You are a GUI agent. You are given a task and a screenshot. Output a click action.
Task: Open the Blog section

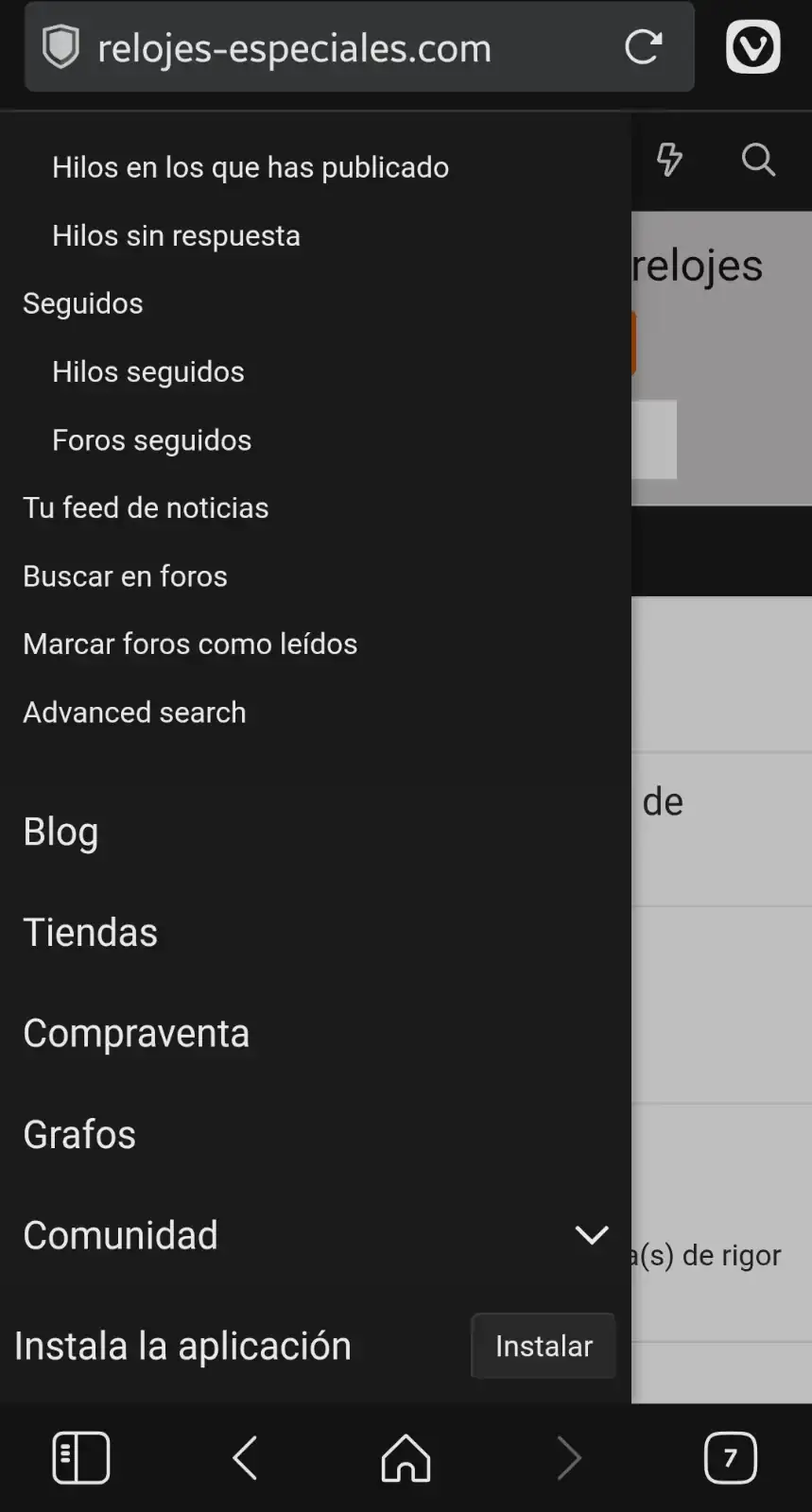pyautogui.click(x=60, y=832)
